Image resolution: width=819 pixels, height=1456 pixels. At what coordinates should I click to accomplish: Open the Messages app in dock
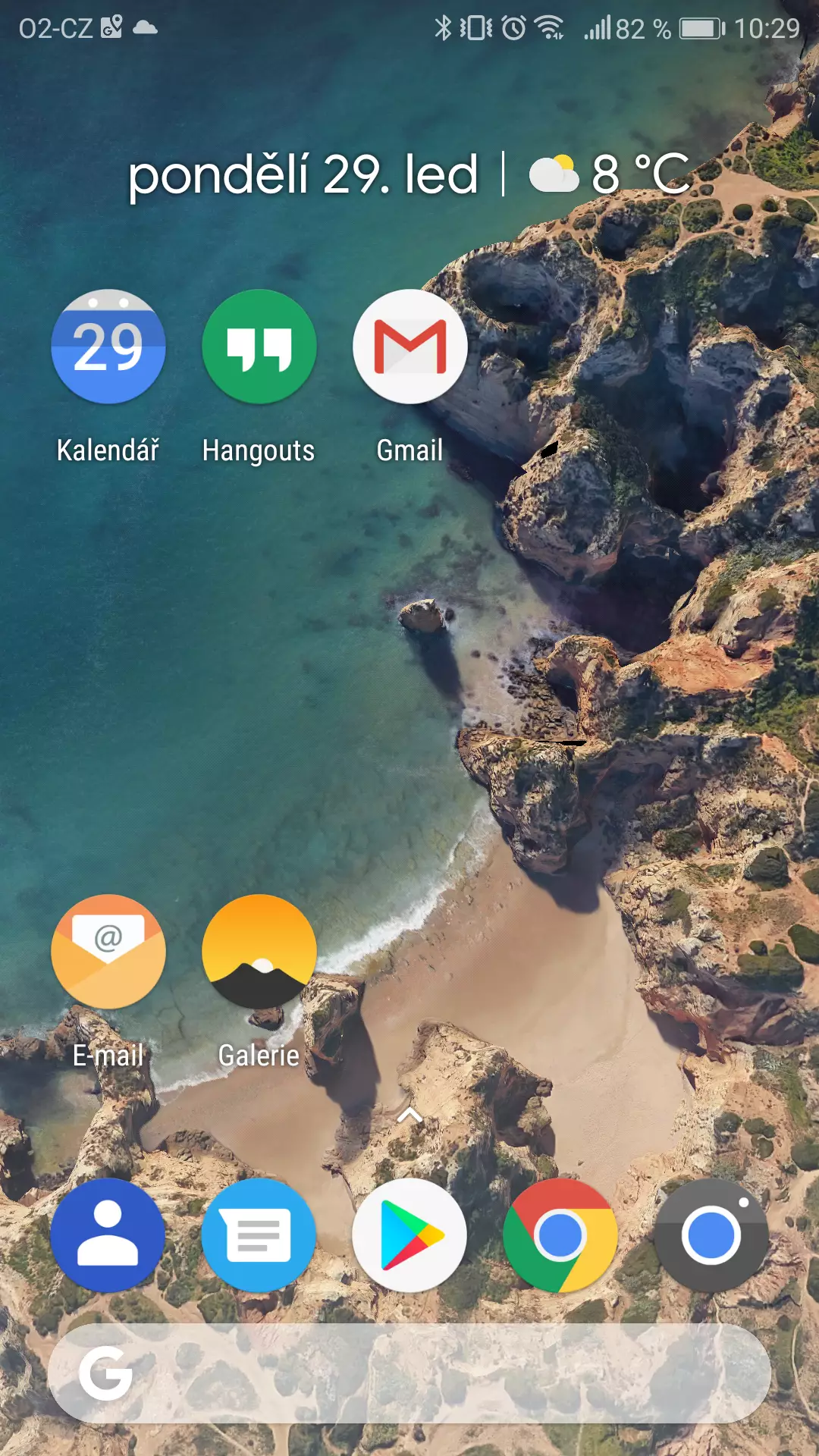[x=259, y=1235]
